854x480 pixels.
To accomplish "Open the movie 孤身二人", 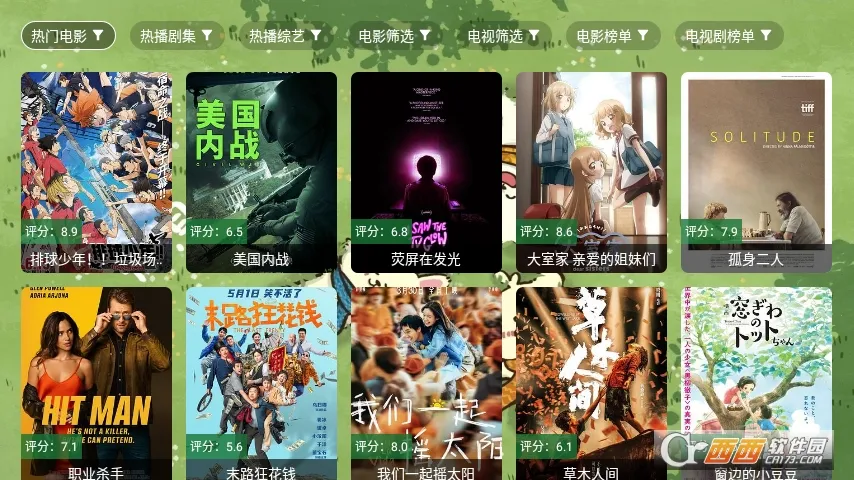I will pyautogui.click(x=756, y=170).
